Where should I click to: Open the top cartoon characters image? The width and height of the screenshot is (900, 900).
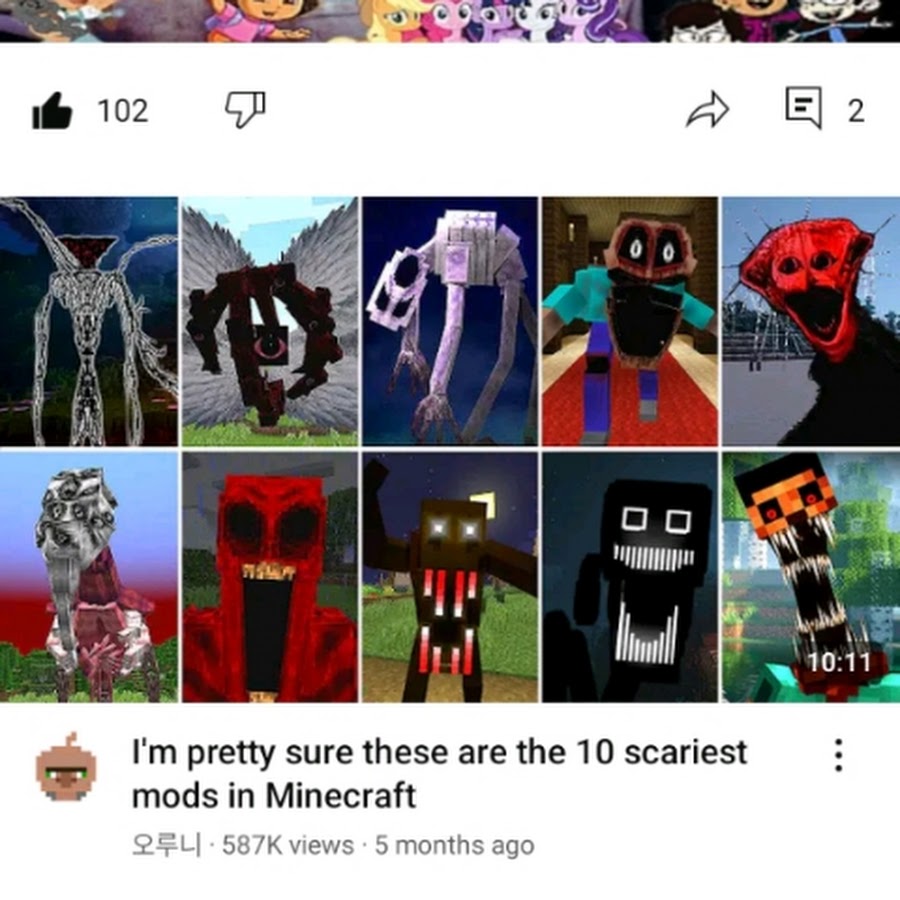click(450, 20)
